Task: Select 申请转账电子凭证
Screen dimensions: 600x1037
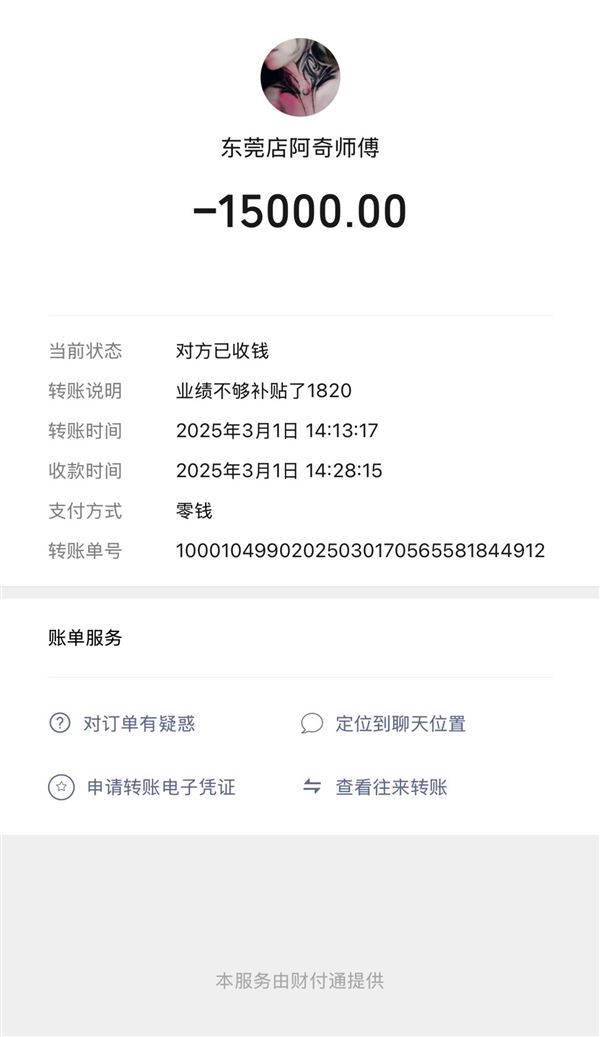Action: click(142, 787)
